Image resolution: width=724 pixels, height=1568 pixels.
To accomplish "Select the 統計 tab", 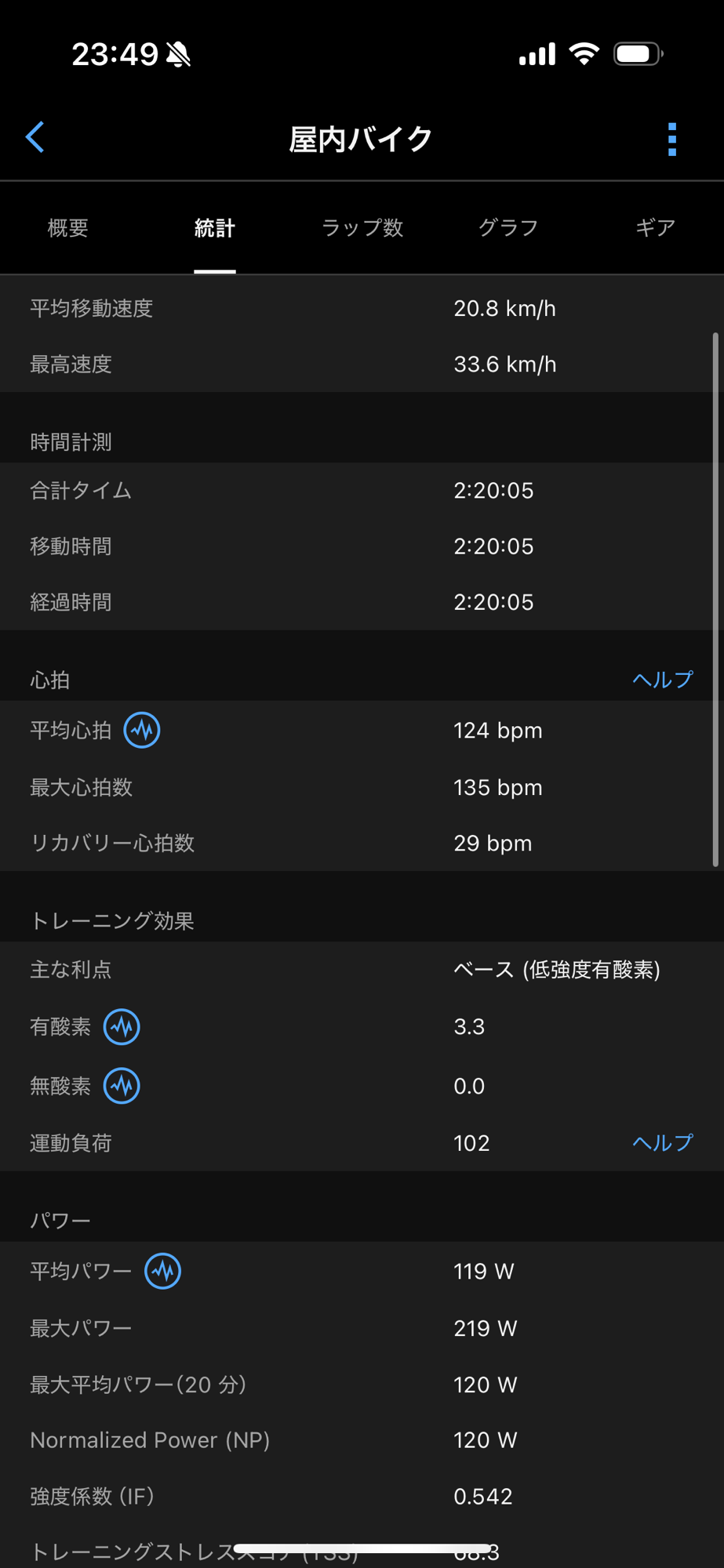I will (215, 228).
